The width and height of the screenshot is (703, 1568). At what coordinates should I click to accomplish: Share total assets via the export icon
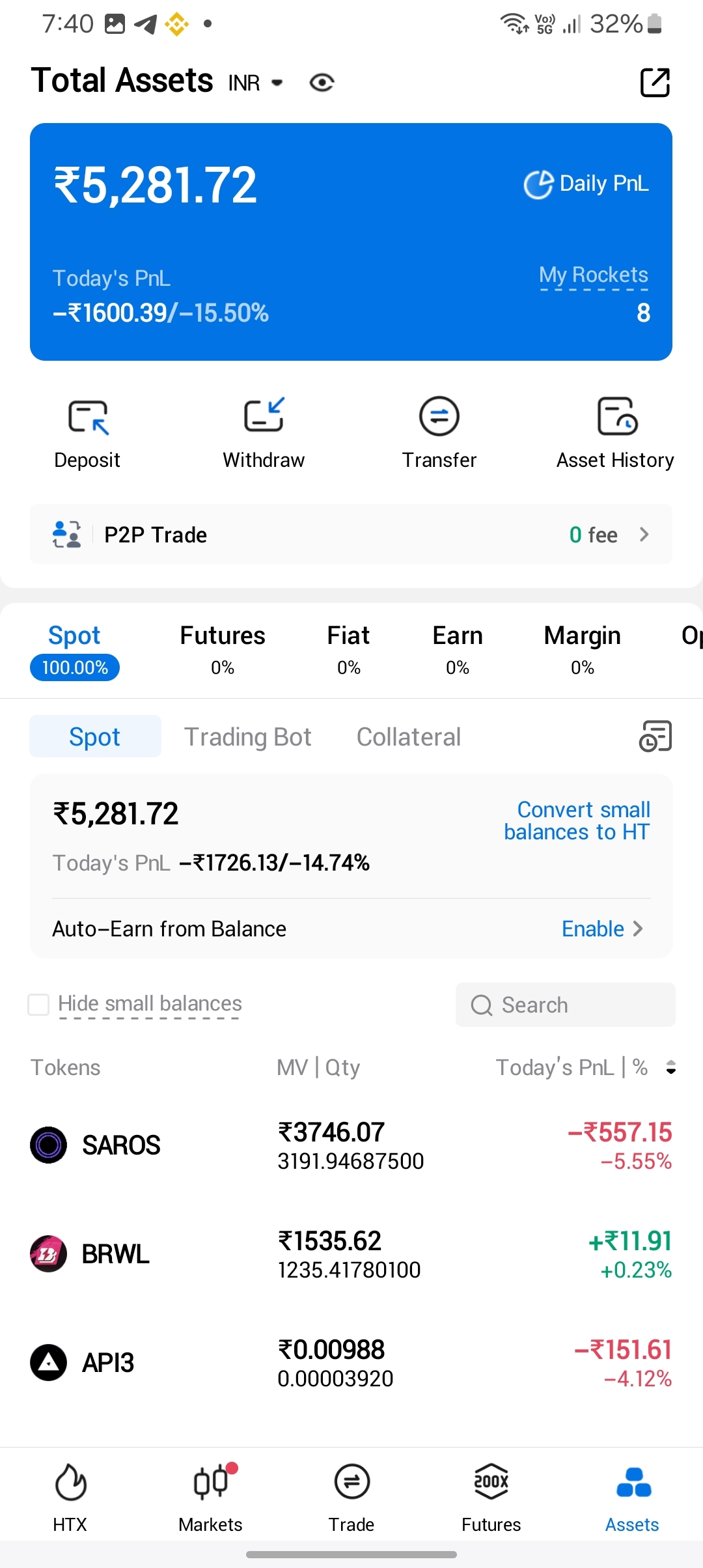pyautogui.click(x=654, y=83)
